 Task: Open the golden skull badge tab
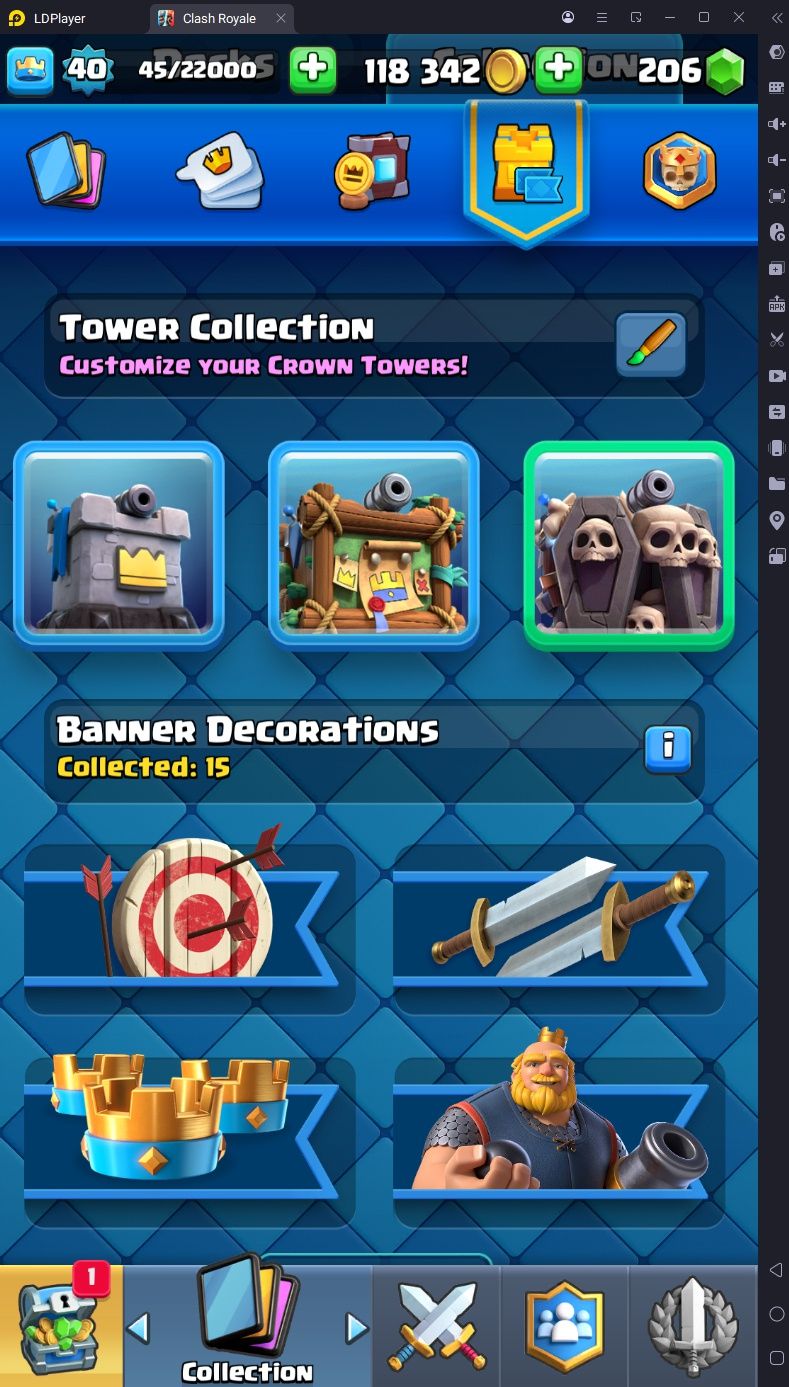pyautogui.click(x=679, y=170)
